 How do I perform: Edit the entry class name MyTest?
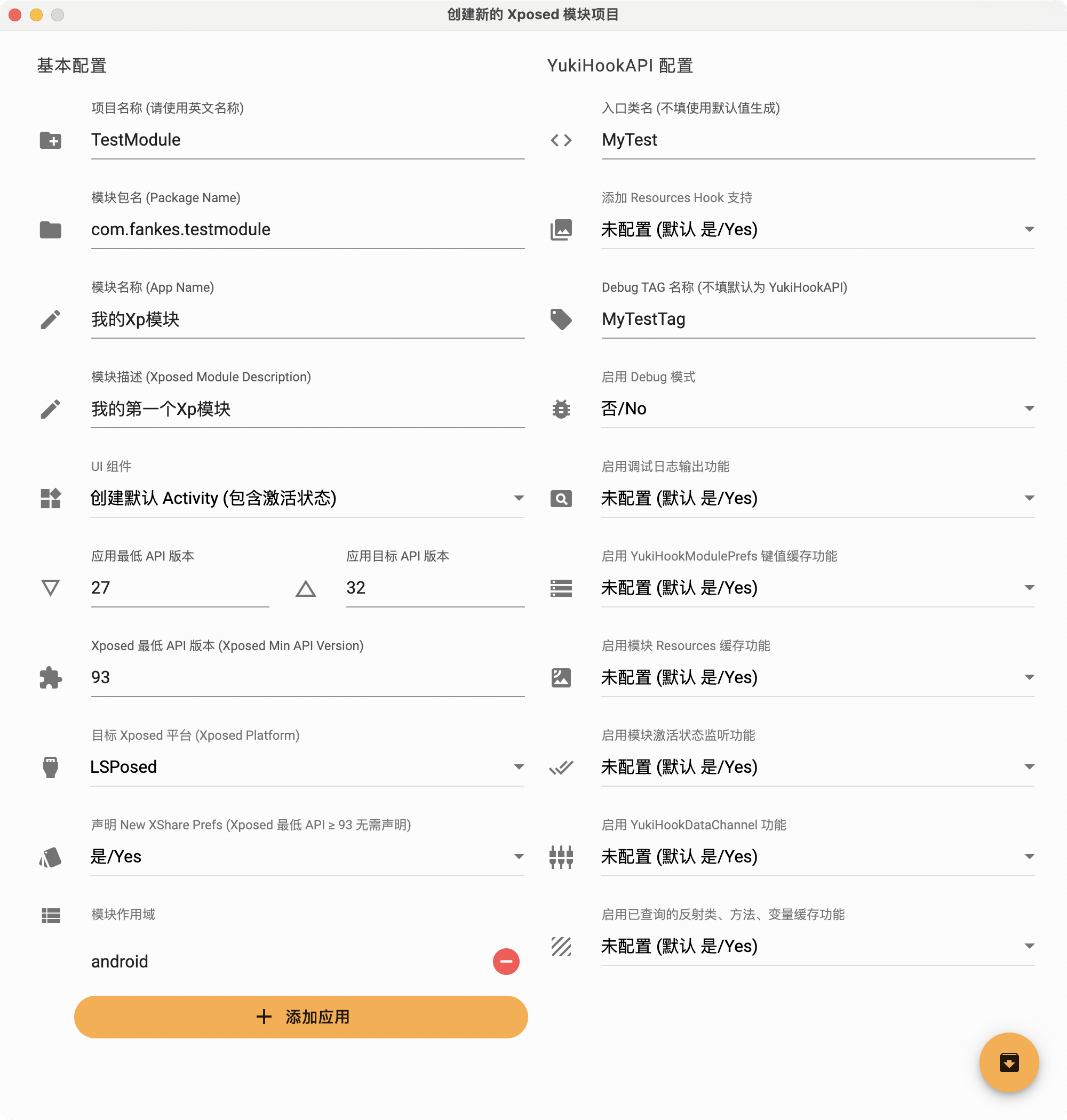tap(817, 140)
